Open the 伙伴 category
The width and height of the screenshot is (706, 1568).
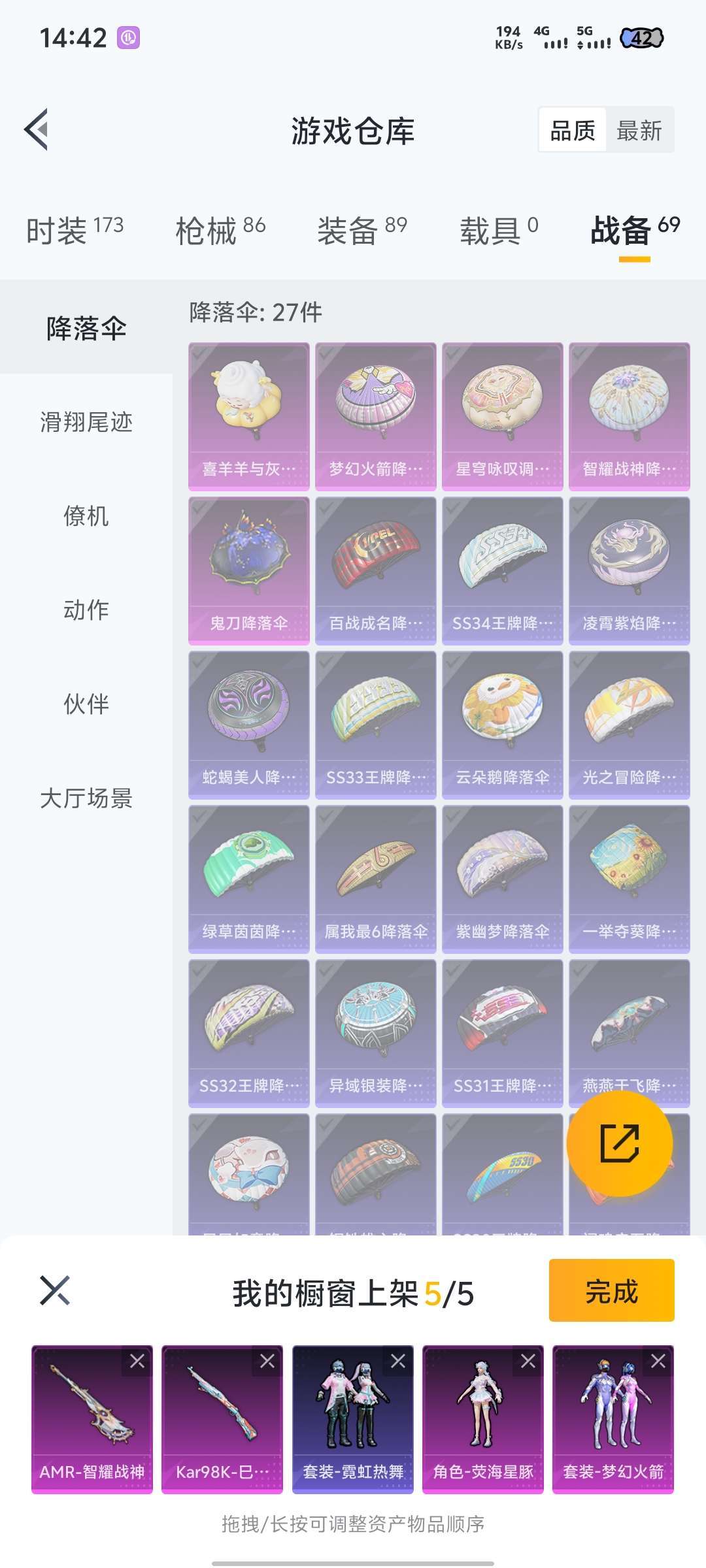[86, 704]
